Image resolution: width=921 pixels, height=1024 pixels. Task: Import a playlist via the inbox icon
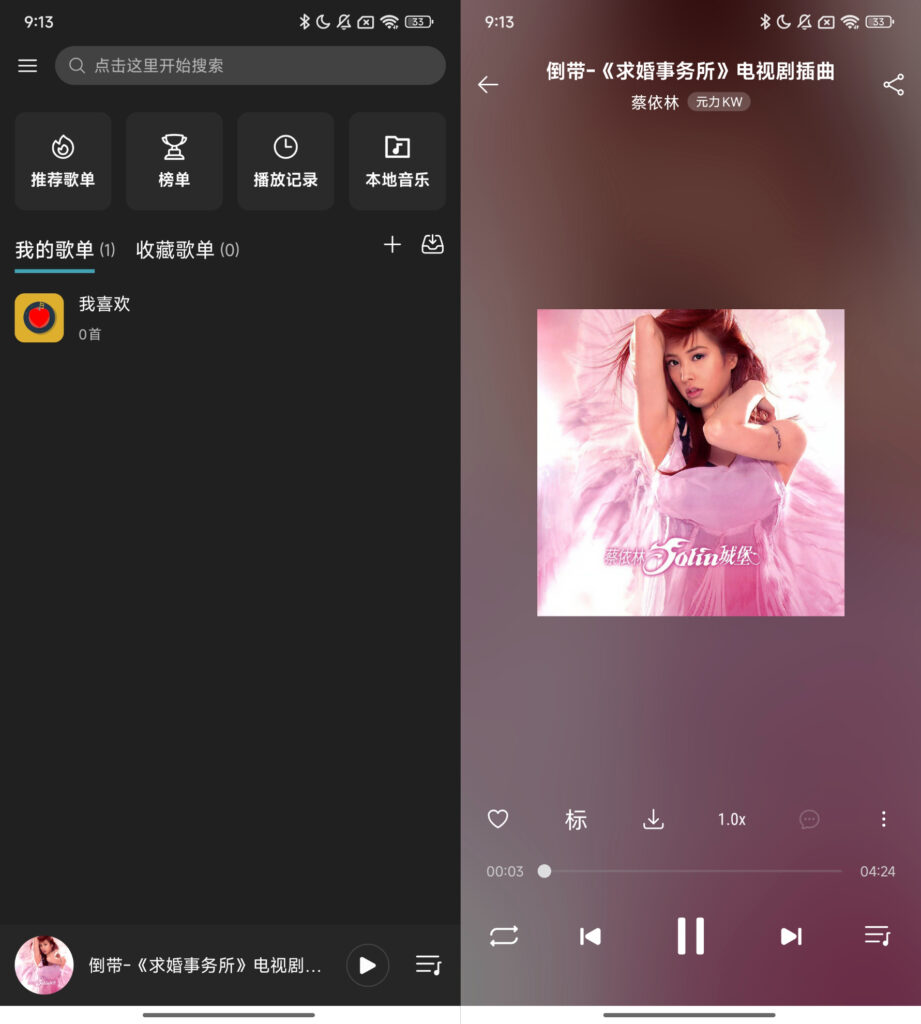click(432, 245)
